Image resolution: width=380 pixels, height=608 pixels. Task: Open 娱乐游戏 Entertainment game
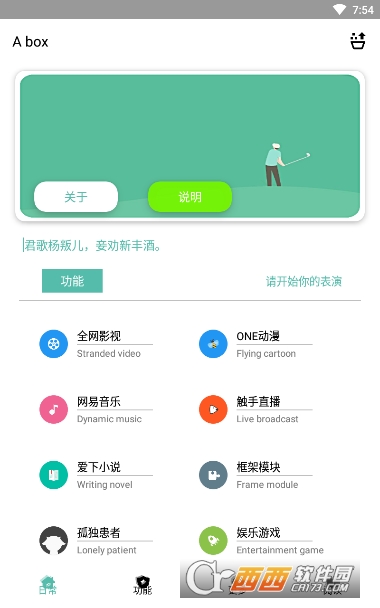(261, 541)
